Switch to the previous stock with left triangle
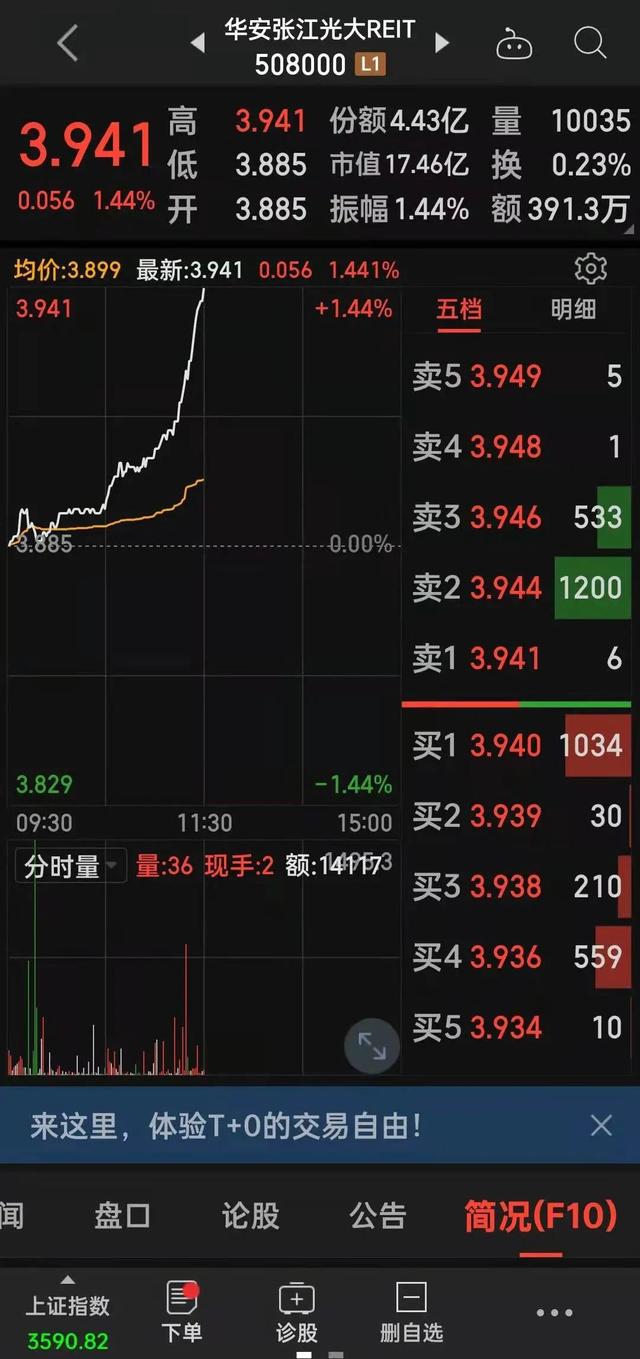This screenshot has height=1359, width=640. pos(197,43)
